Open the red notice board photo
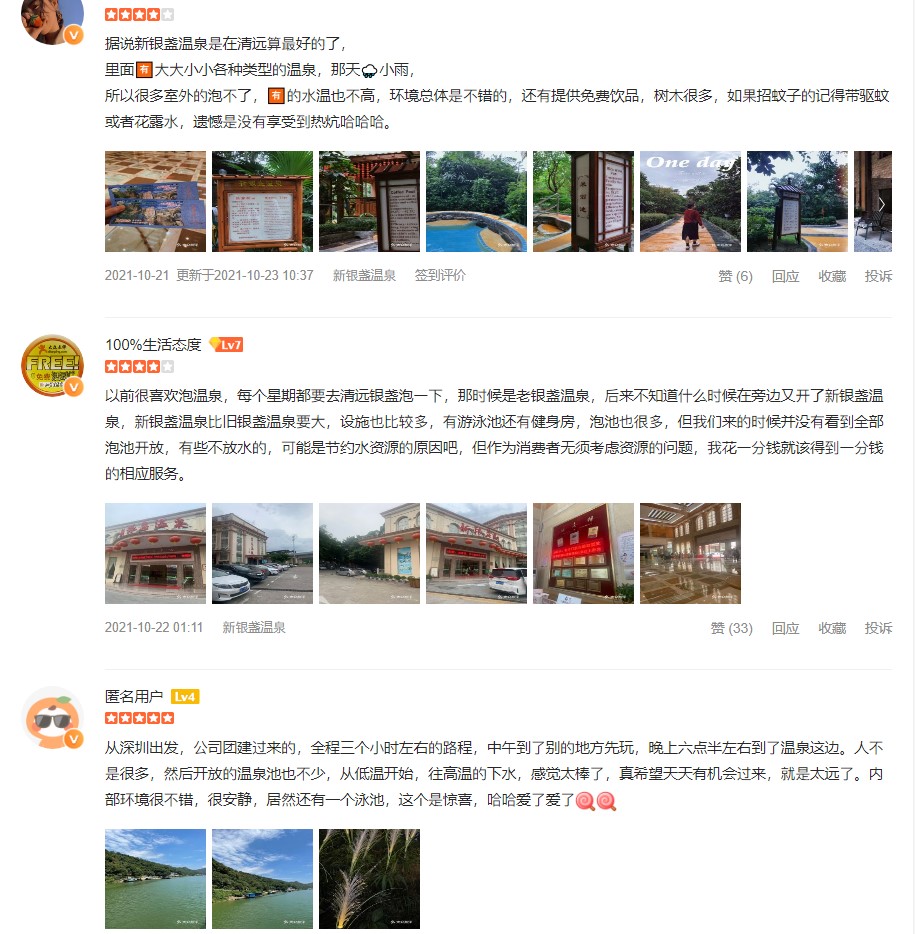The height and width of the screenshot is (934, 915). coord(583,553)
